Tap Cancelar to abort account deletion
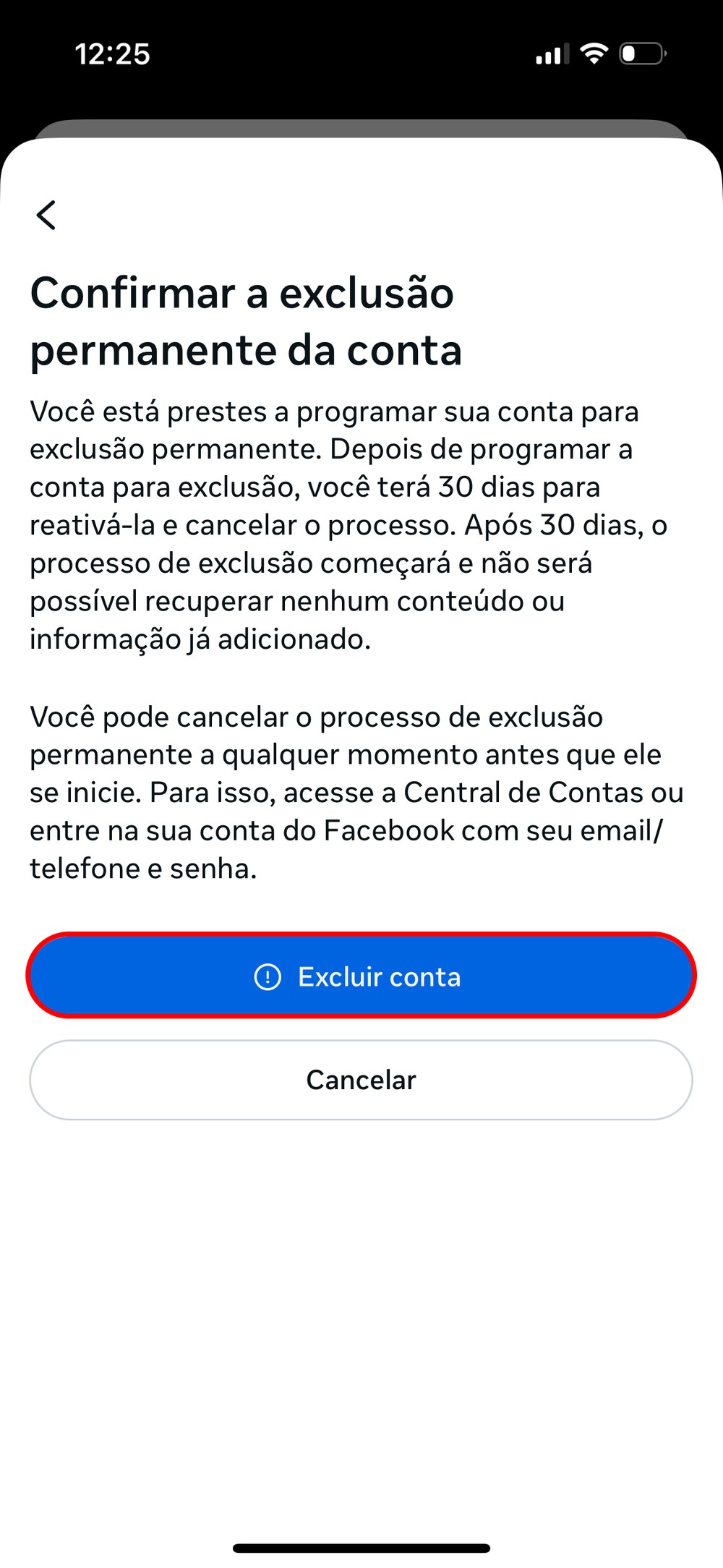This screenshot has width=723, height=1568. point(361,1080)
